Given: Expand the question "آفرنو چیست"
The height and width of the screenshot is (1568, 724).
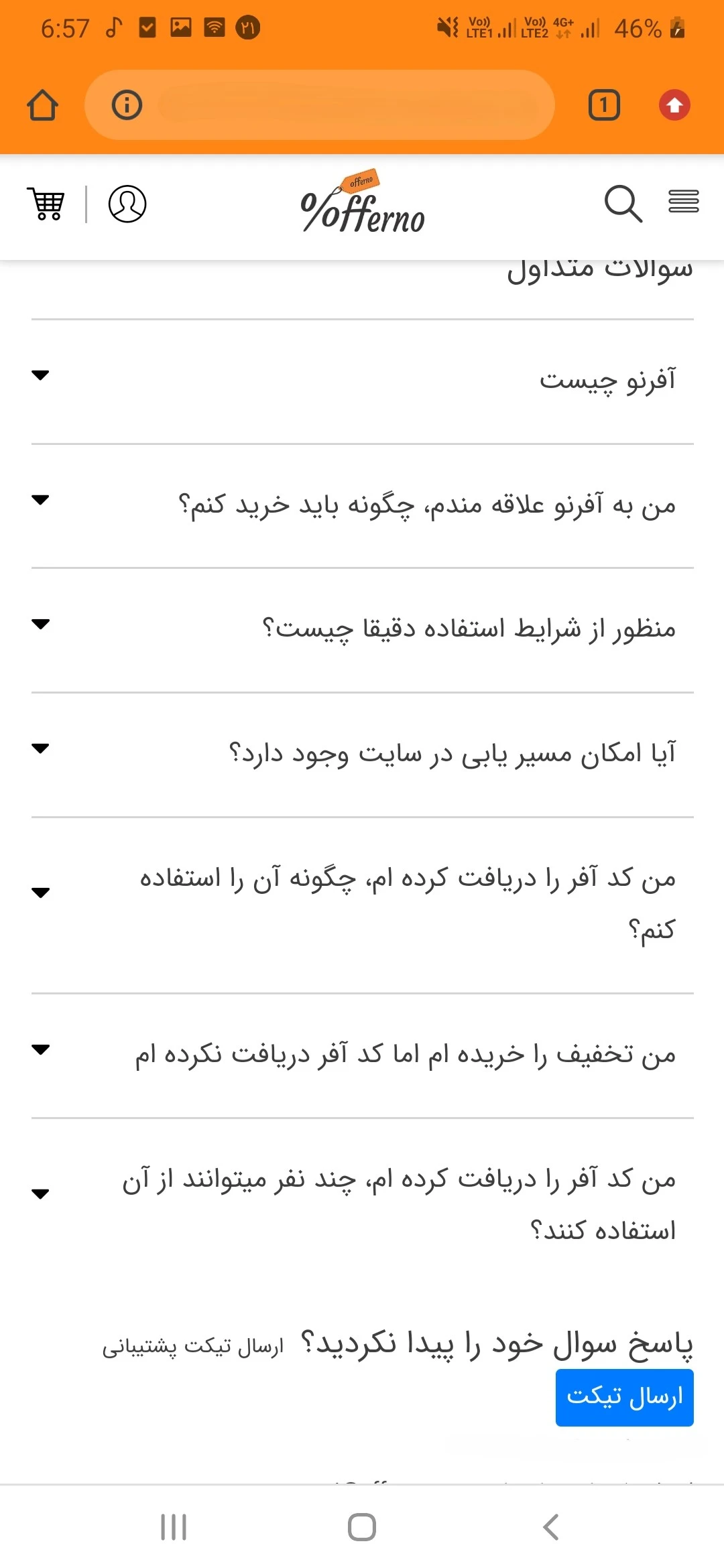Looking at the screenshot, I should point(362,379).
